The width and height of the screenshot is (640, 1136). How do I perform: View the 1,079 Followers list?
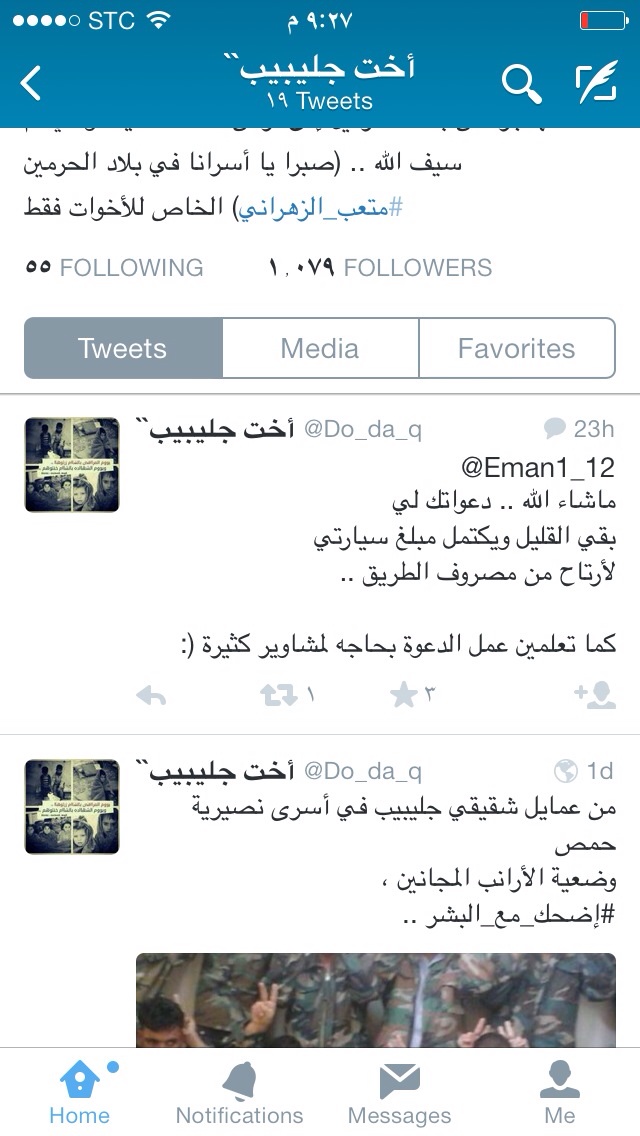[380, 267]
